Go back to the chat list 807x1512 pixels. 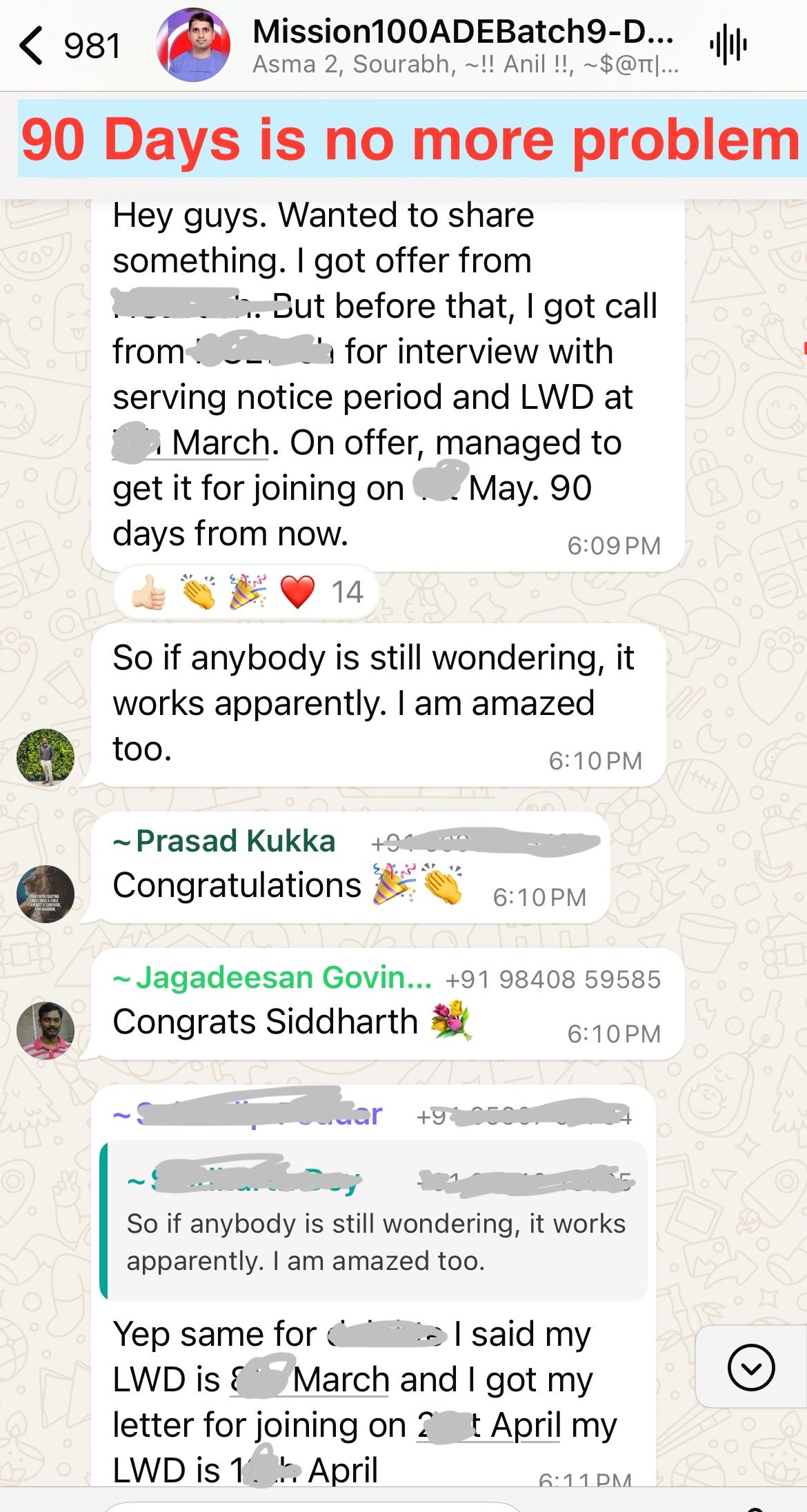click(x=69, y=46)
